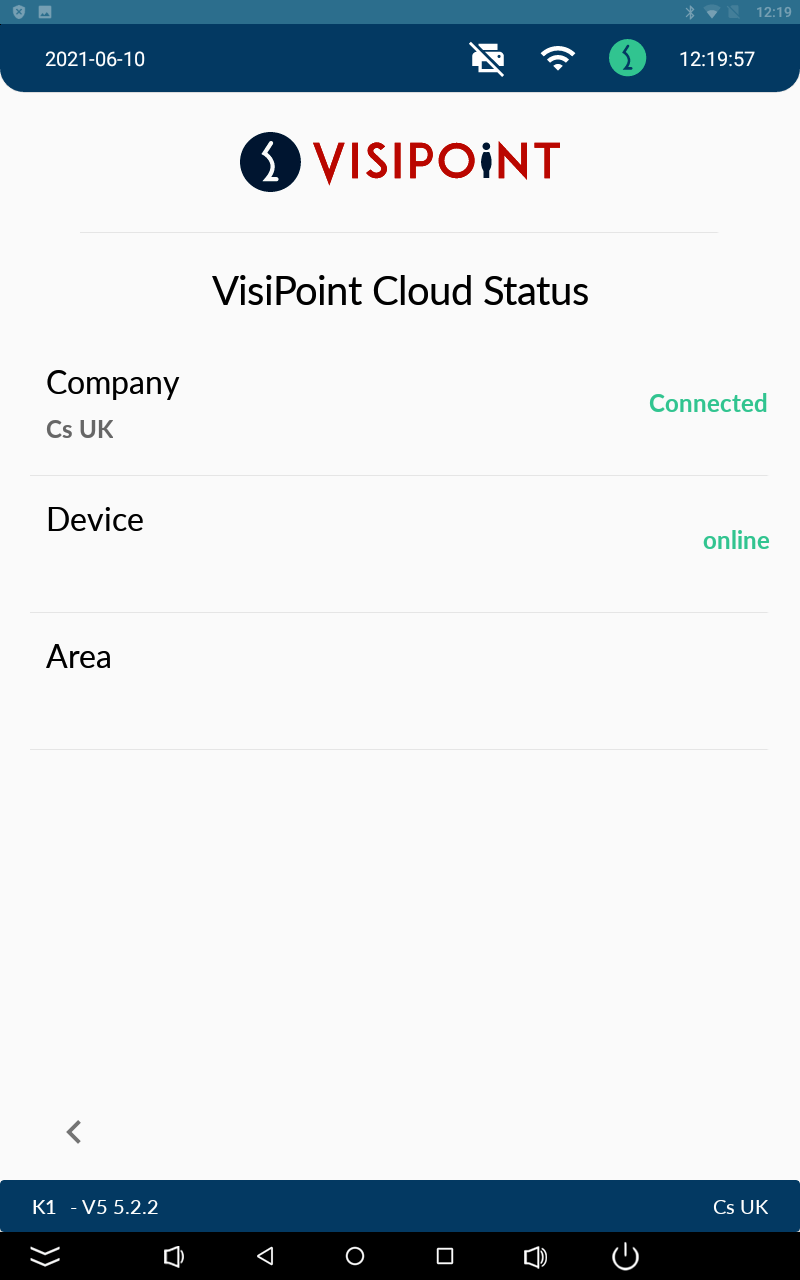Lower the volume with speaker icon
Viewport: 800px width, 1280px height.
(174, 1256)
